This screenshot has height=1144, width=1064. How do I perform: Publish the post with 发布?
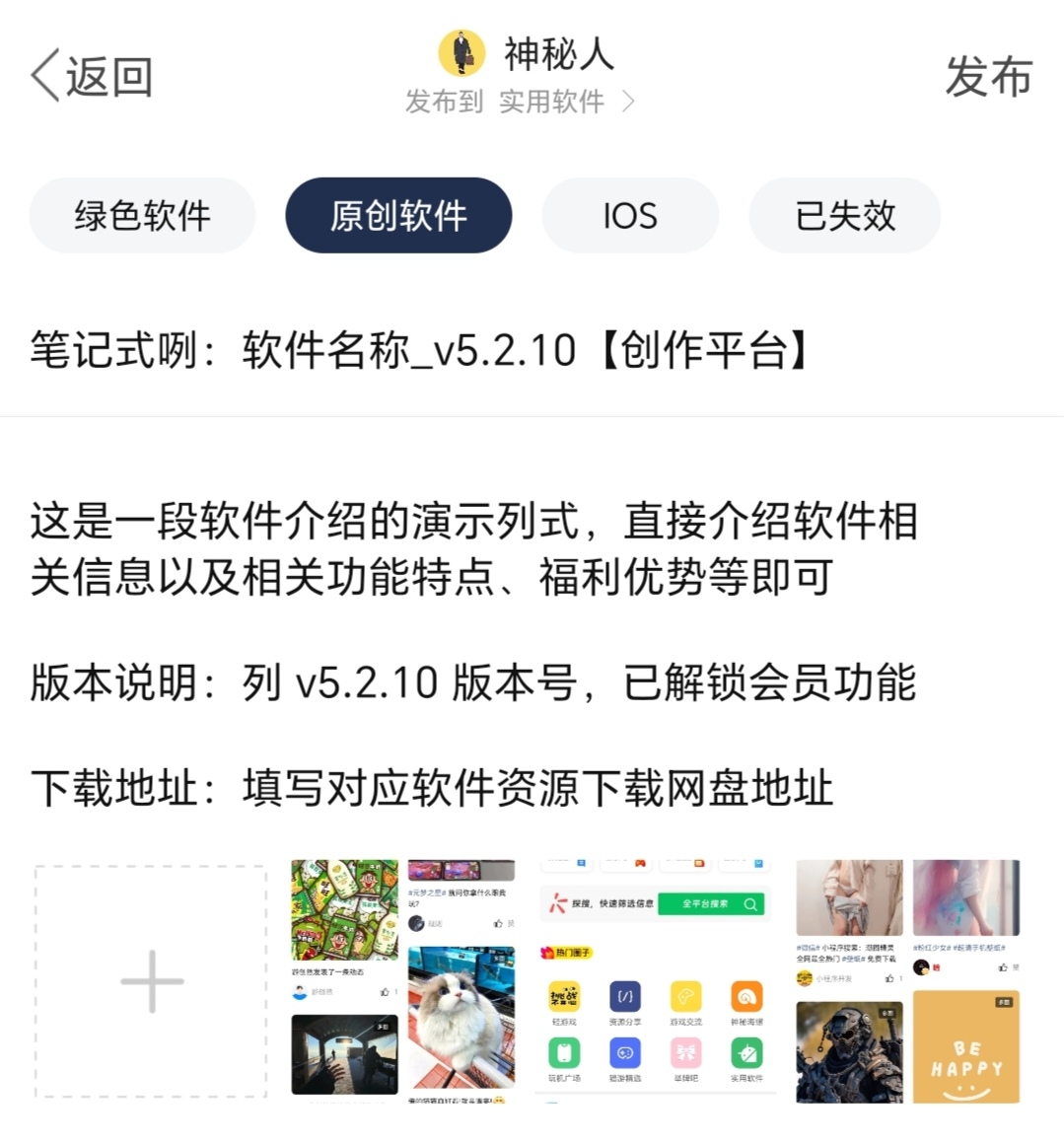tap(987, 76)
